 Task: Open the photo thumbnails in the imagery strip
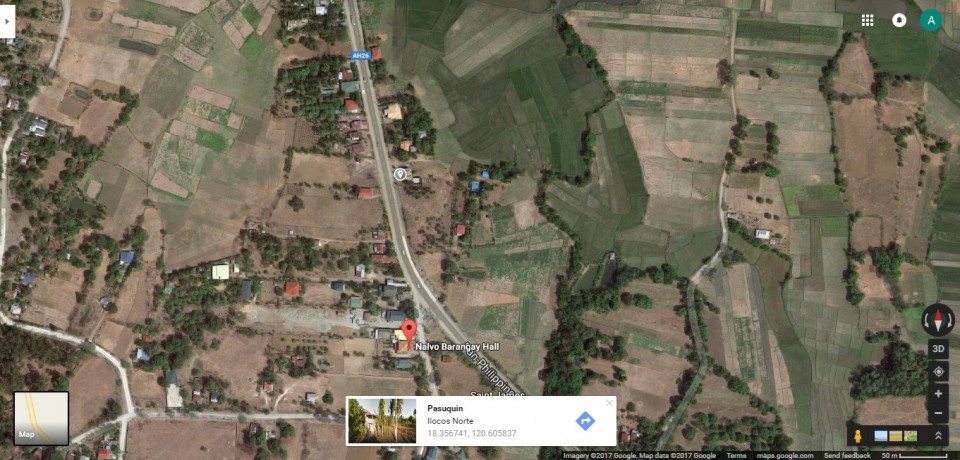(x=895, y=436)
